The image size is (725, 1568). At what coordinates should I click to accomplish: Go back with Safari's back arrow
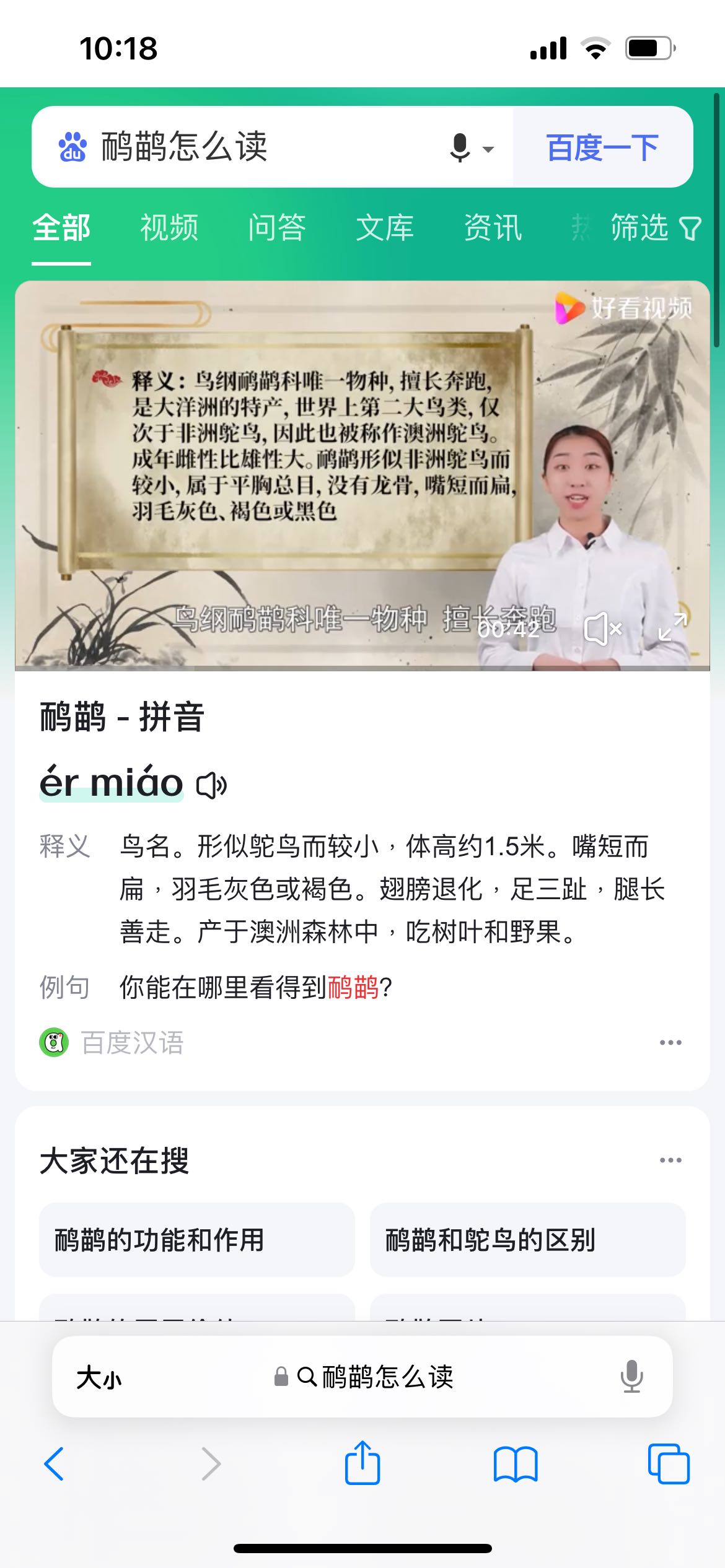click(x=55, y=1463)
